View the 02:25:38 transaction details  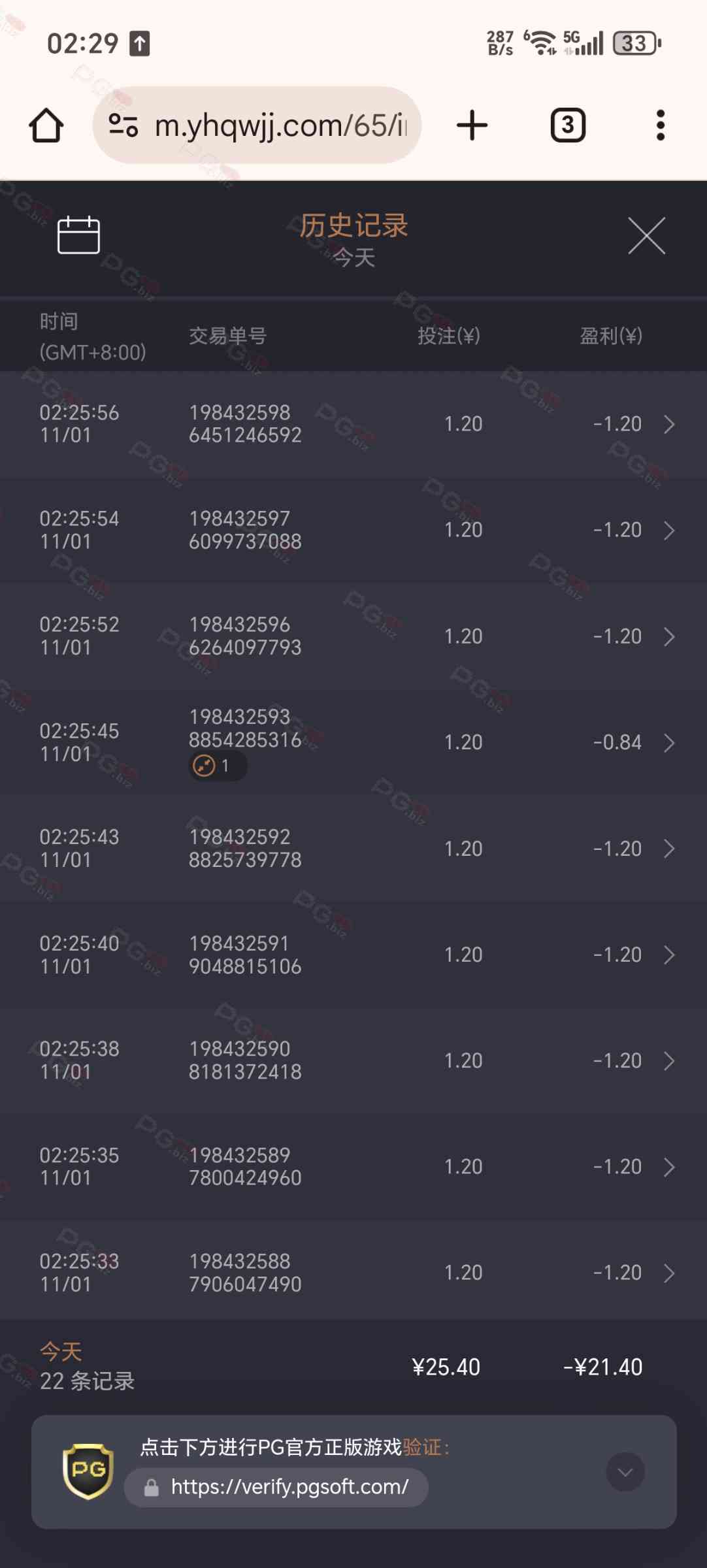click(354, 1060)
